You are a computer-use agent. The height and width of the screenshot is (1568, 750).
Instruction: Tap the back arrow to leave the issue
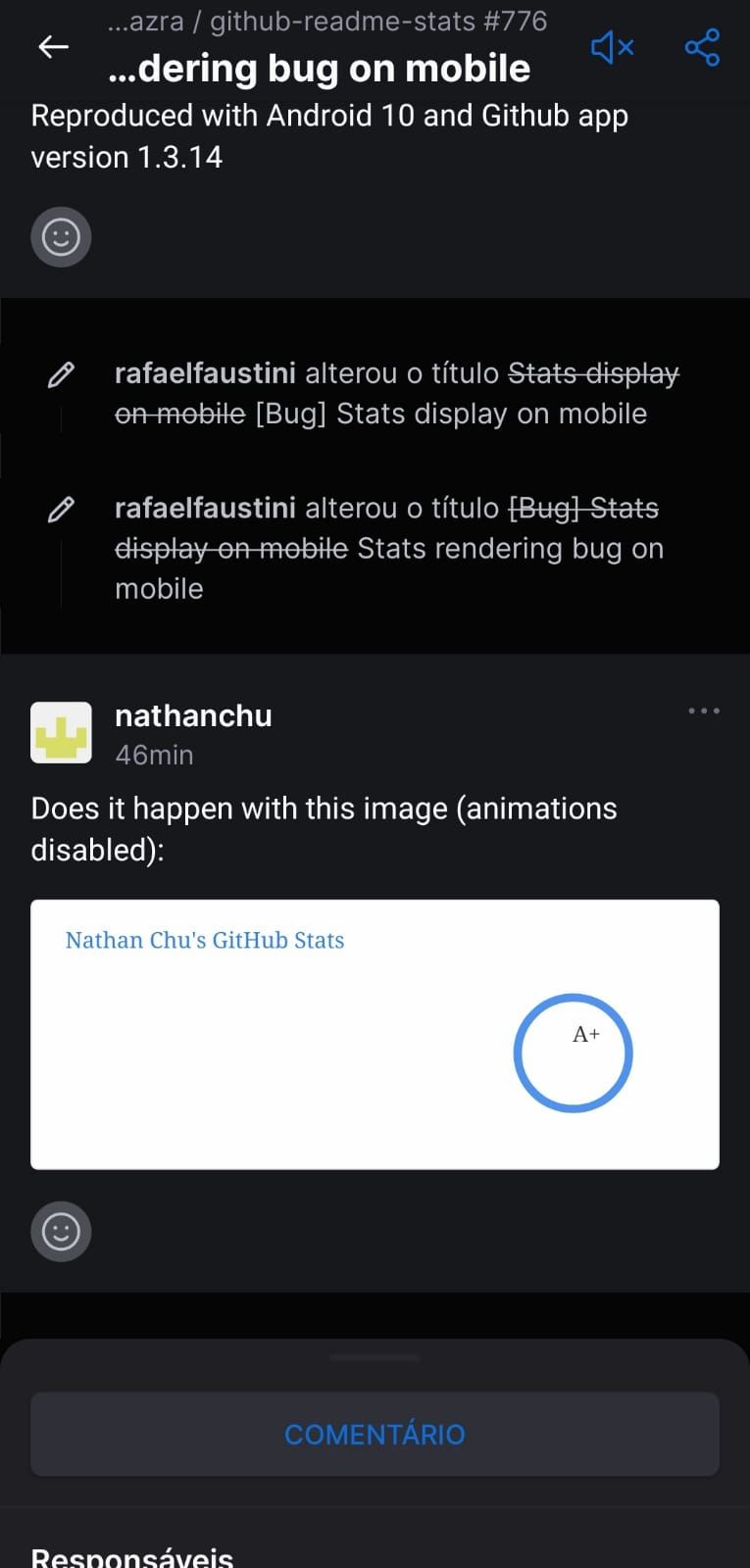pos(52,47)
